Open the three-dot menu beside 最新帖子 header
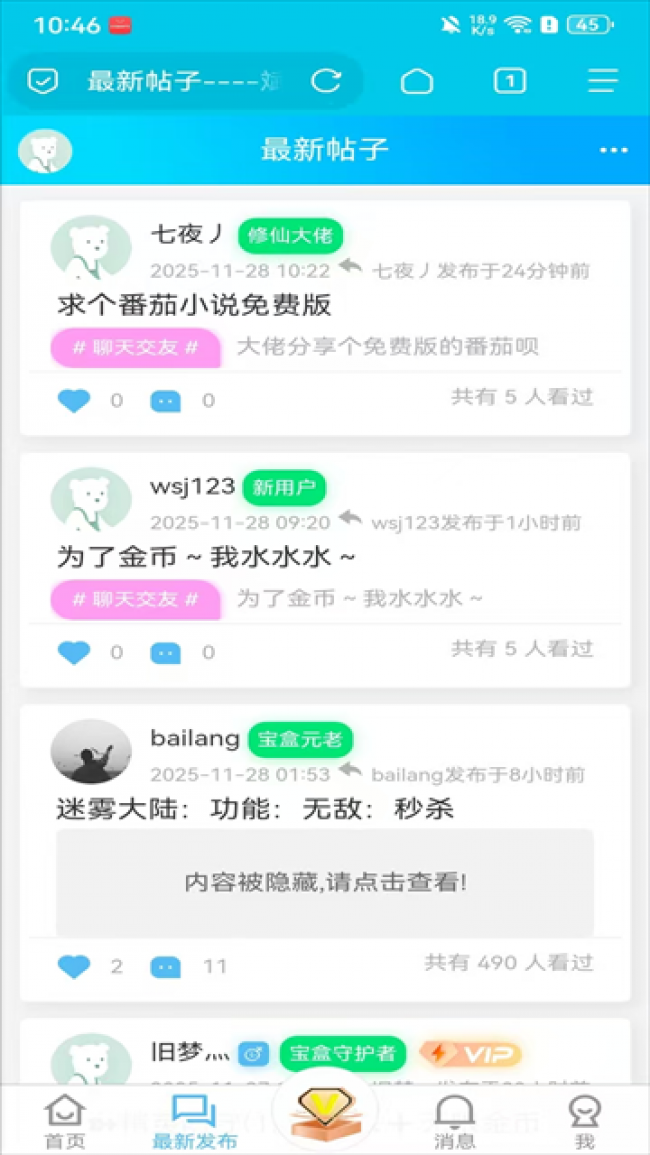Image resolution: width=650 pixels, height=1155 pixels. click(x=613, y=150)
